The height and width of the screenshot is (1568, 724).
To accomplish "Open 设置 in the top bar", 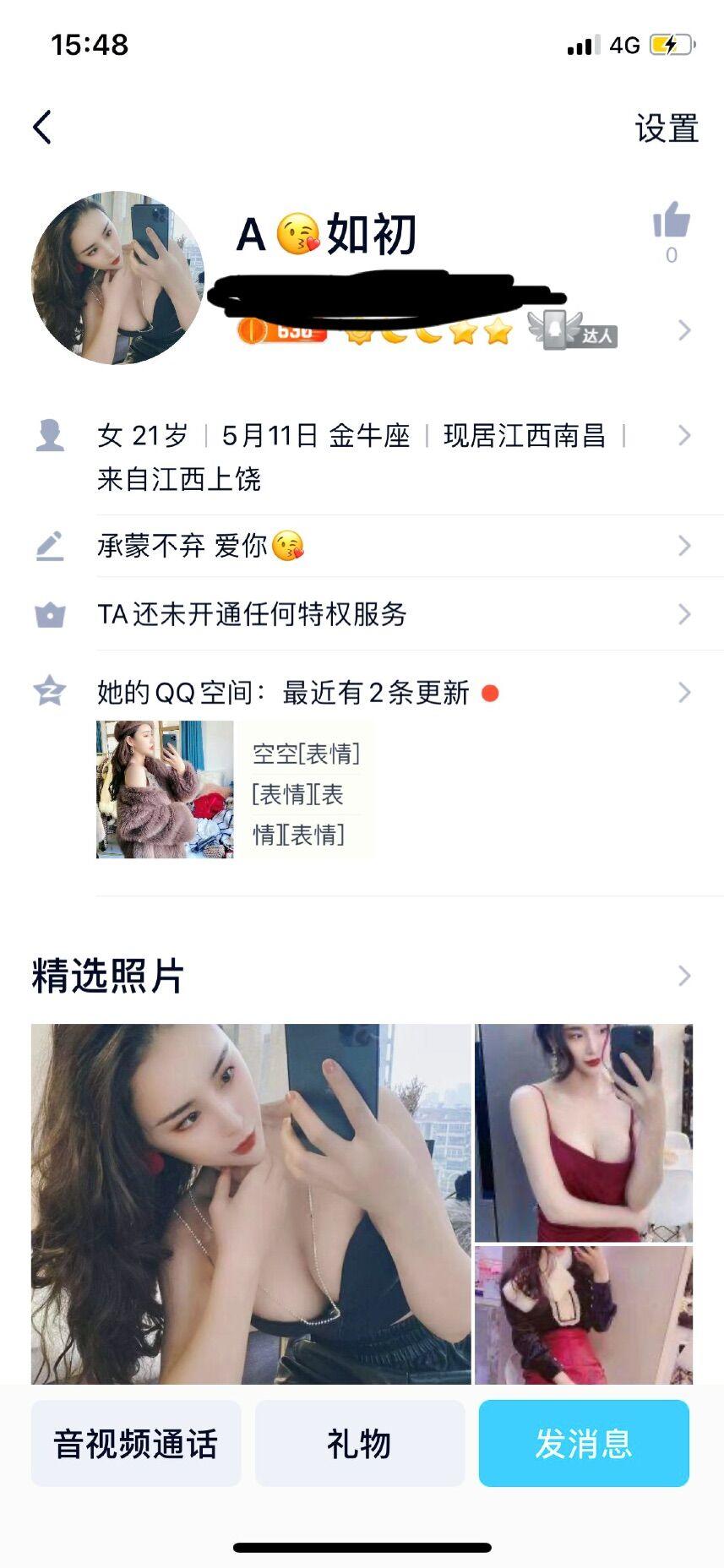I will click(x=666, y=128).
